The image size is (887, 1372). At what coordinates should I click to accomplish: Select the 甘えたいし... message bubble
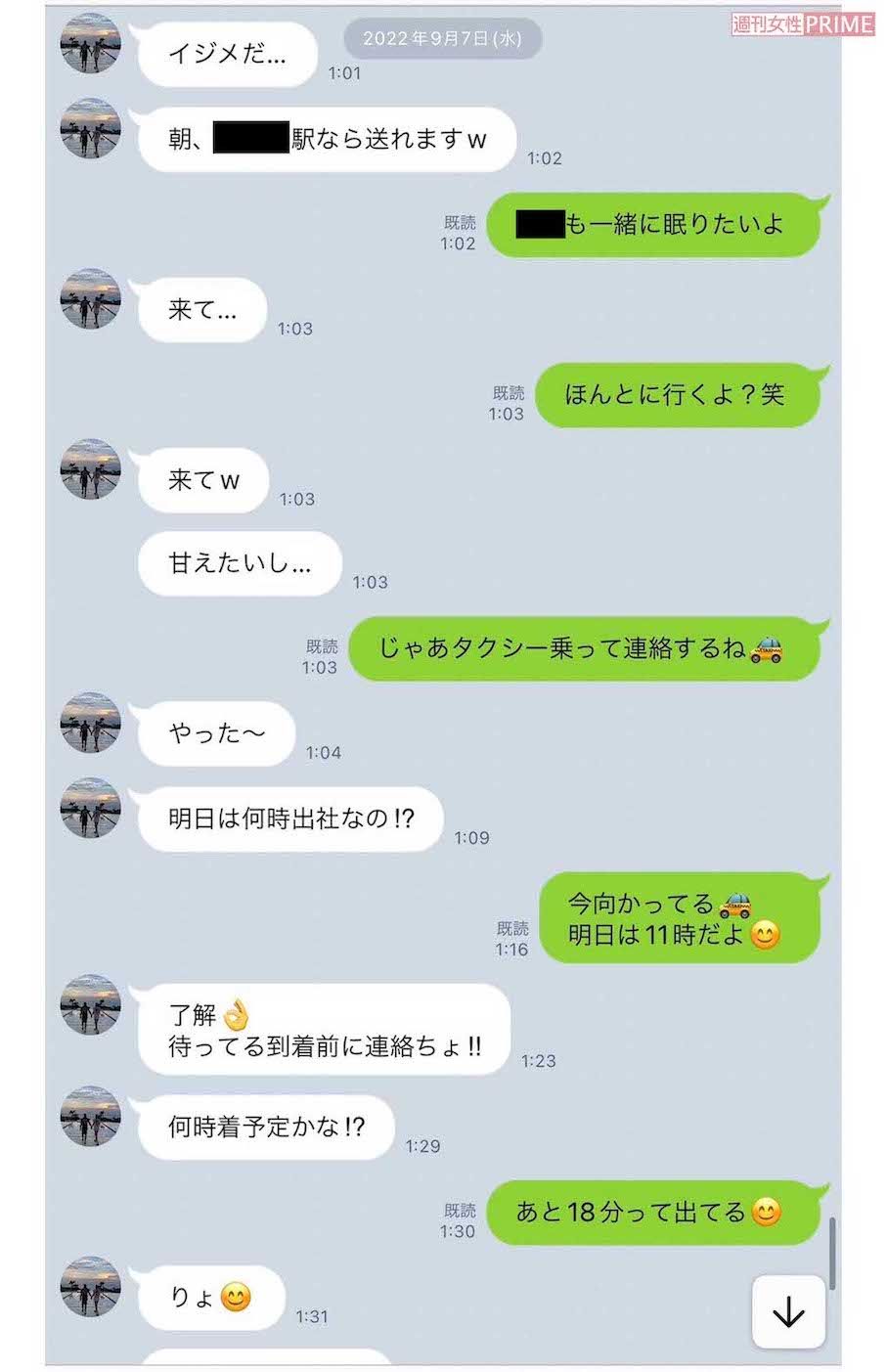tap(239, 563)
